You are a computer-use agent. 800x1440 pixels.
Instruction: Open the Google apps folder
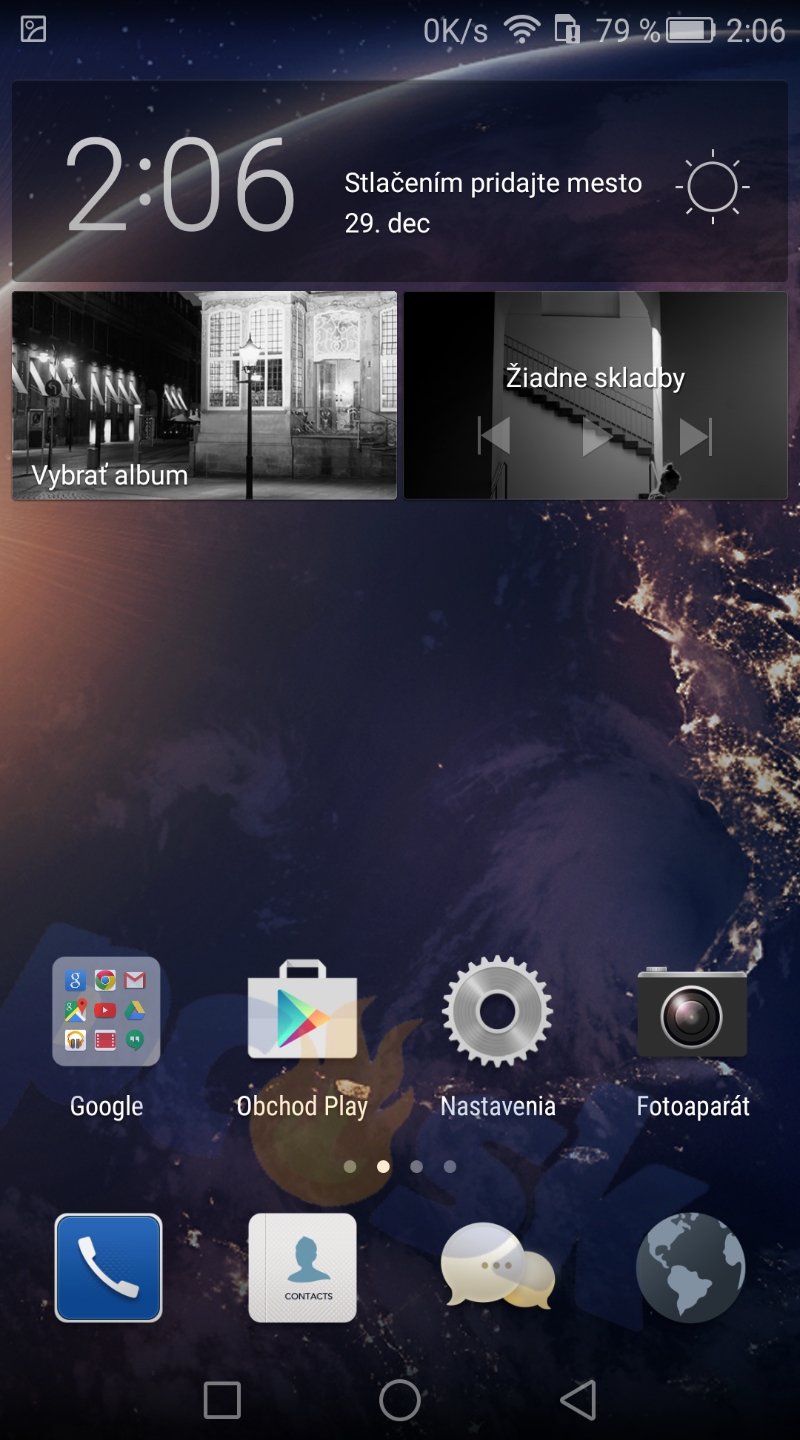click(x=106, y=1012)
